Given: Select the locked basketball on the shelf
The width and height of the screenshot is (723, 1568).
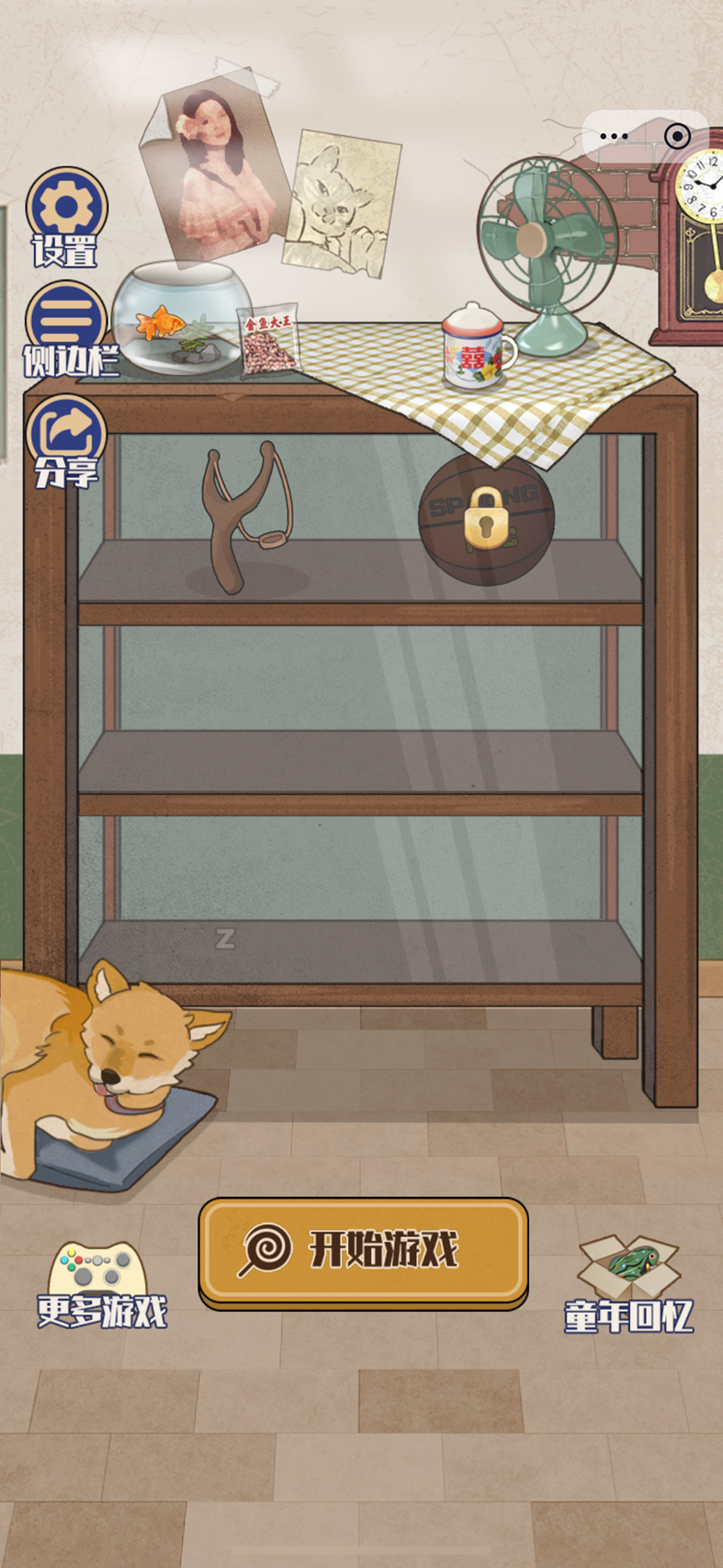Looking at the screenshot, I should (x=487, y=521).
